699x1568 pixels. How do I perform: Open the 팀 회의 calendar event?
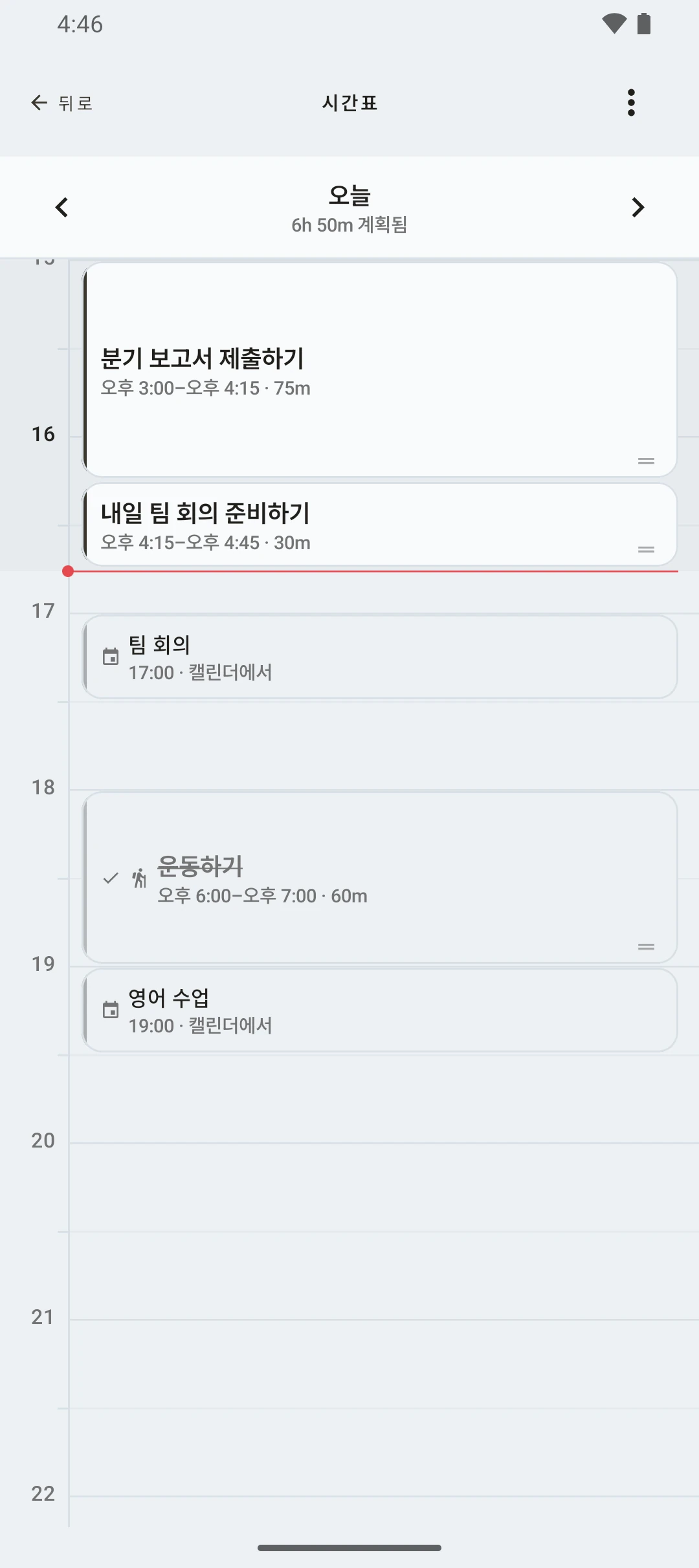tap(380, 657)
